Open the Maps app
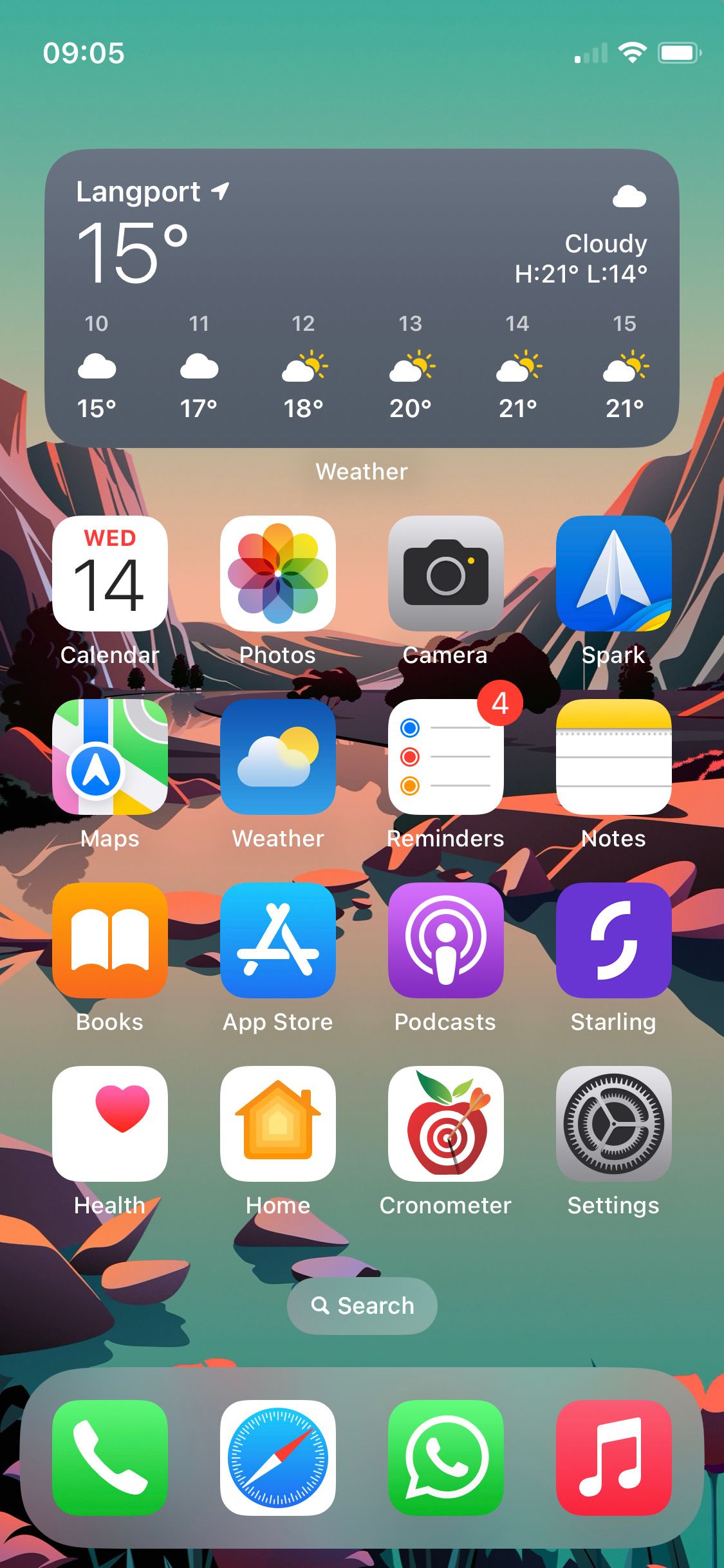The height and width of the screenshot is (1568, 724). pyautogui.click(x=109, y=756)
